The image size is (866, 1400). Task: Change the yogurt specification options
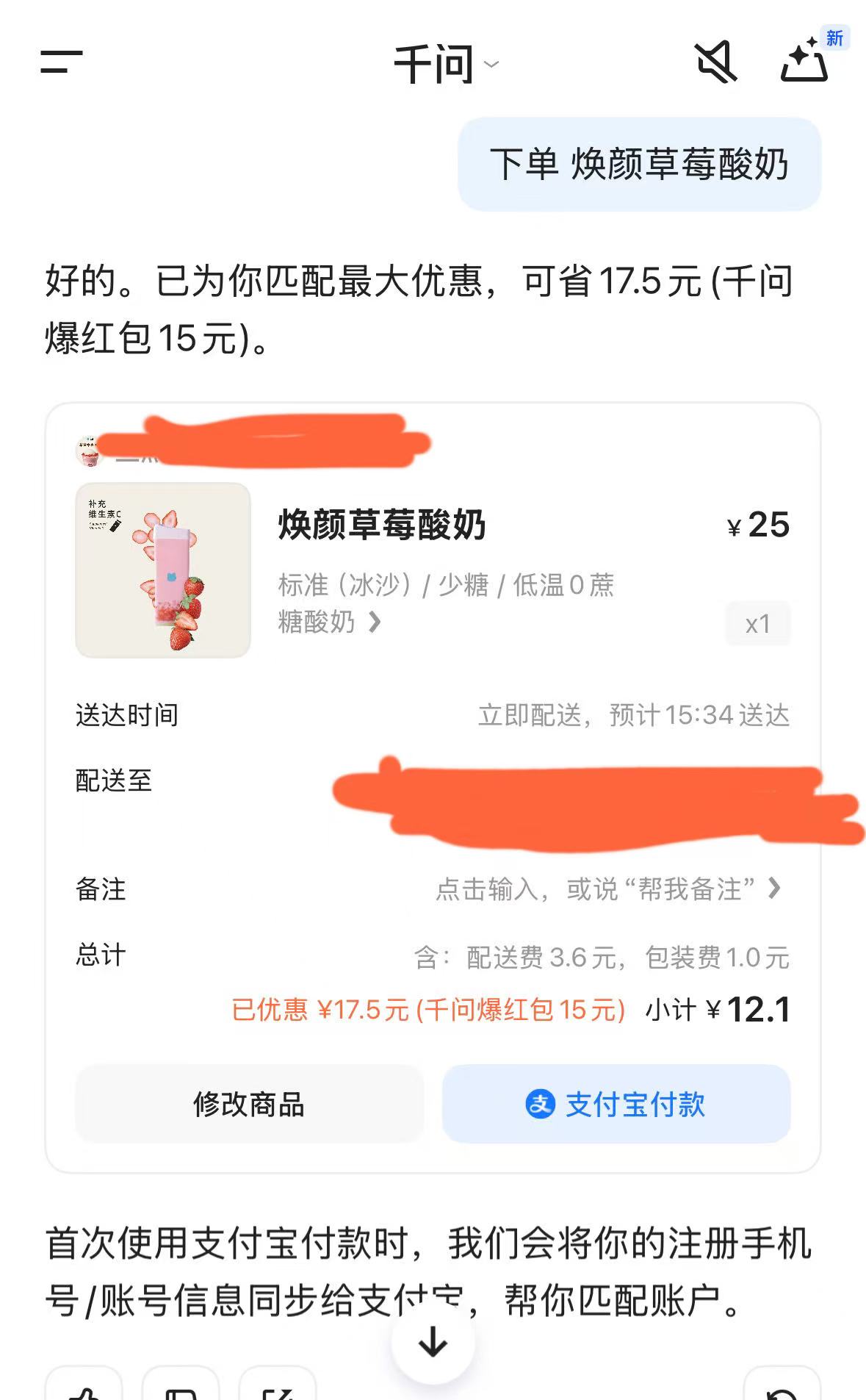click(x=375, y=622)
